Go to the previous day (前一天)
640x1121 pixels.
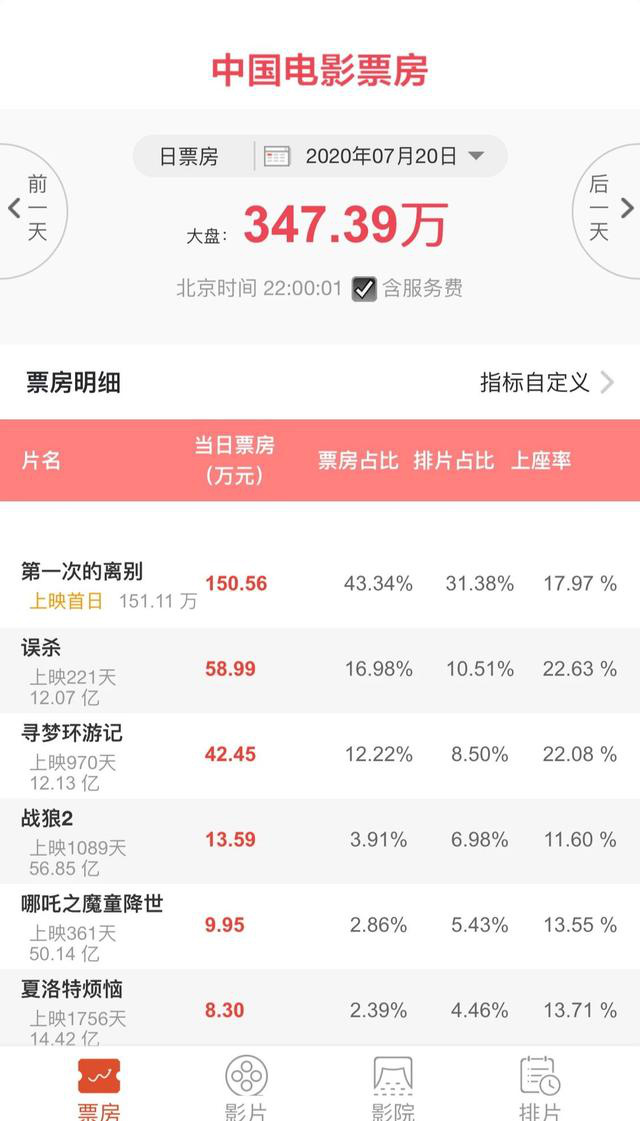pos(30,210)
